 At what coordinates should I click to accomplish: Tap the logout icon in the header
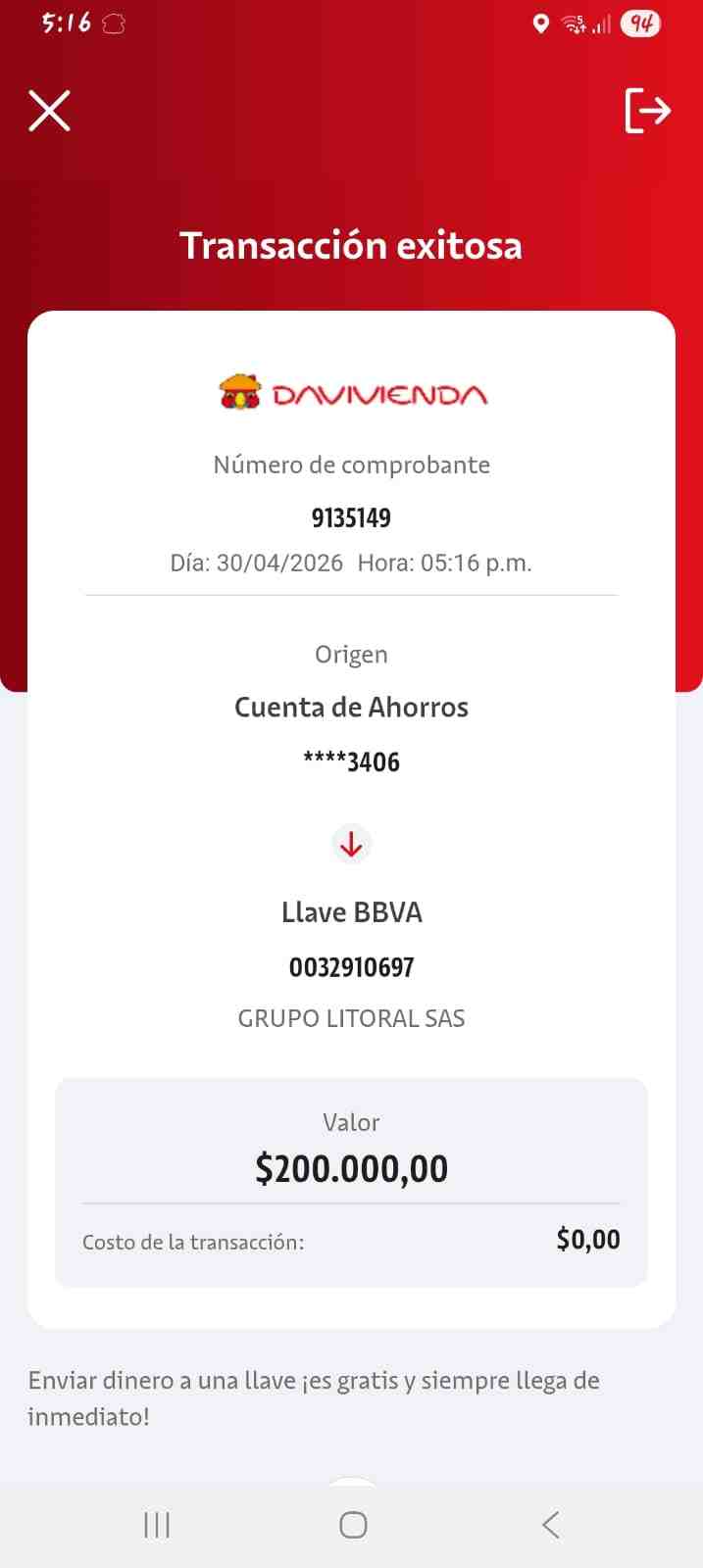647,110
